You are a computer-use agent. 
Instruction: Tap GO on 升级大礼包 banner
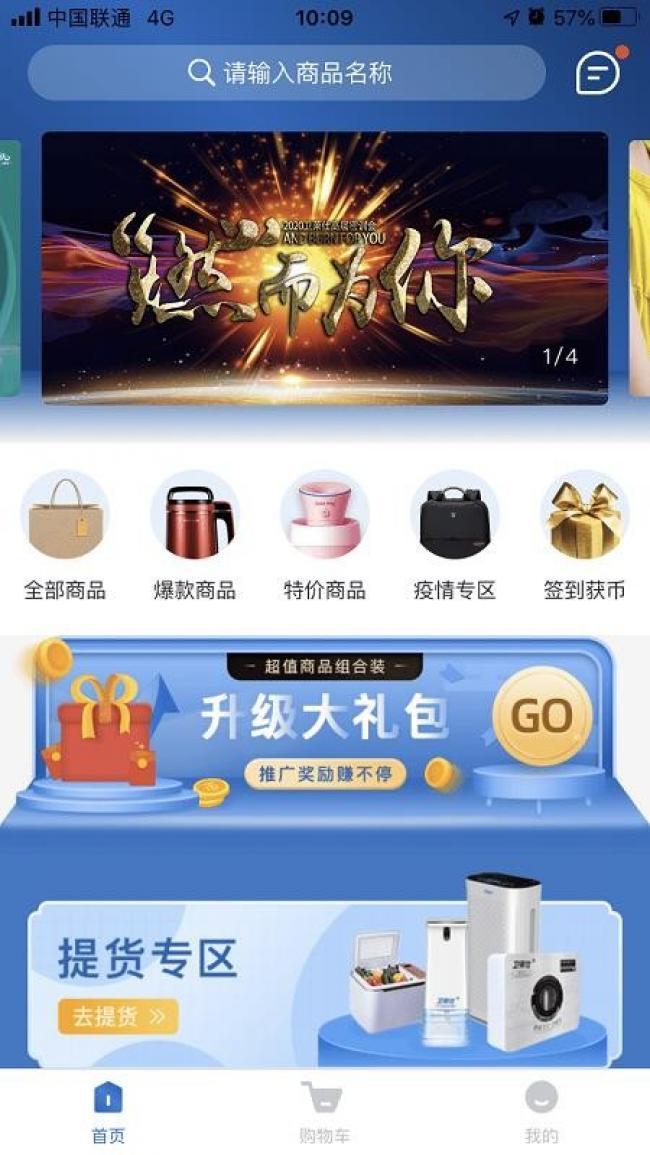(x=542, y=716)
